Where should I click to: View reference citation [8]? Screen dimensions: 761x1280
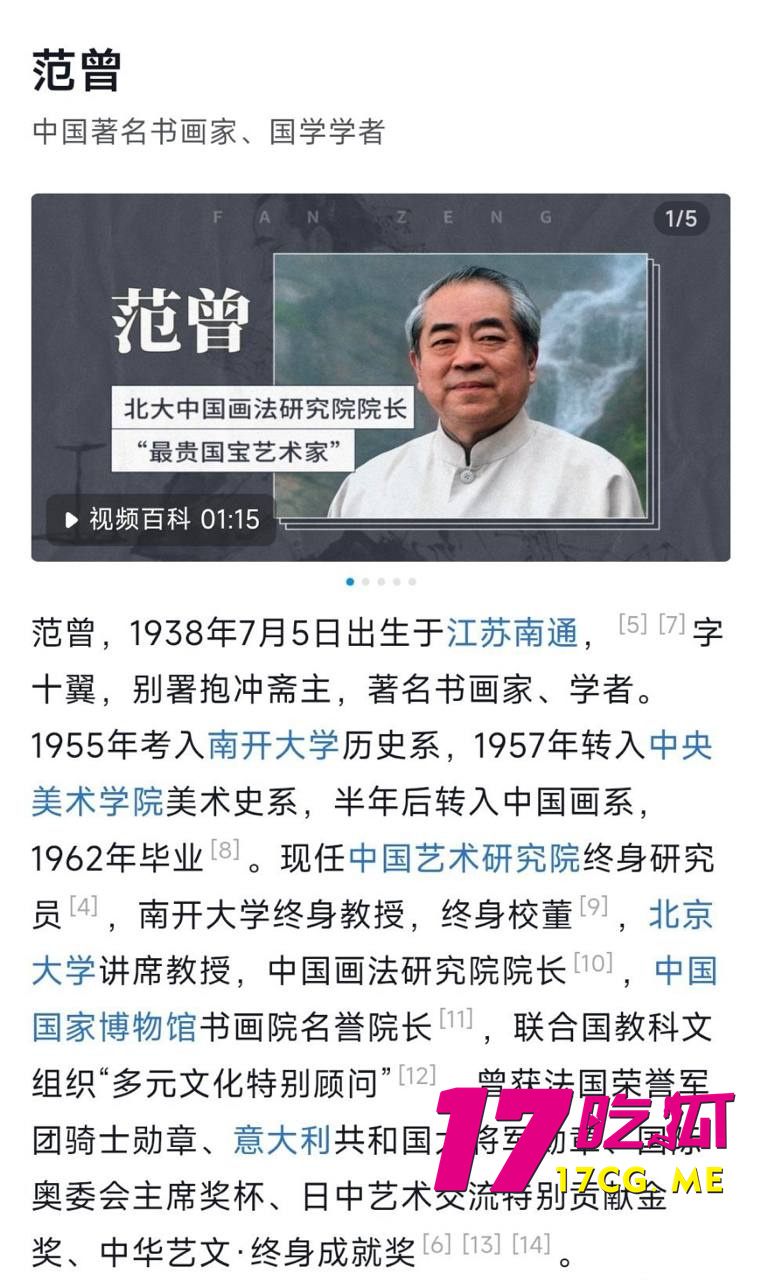click(225, 852)
